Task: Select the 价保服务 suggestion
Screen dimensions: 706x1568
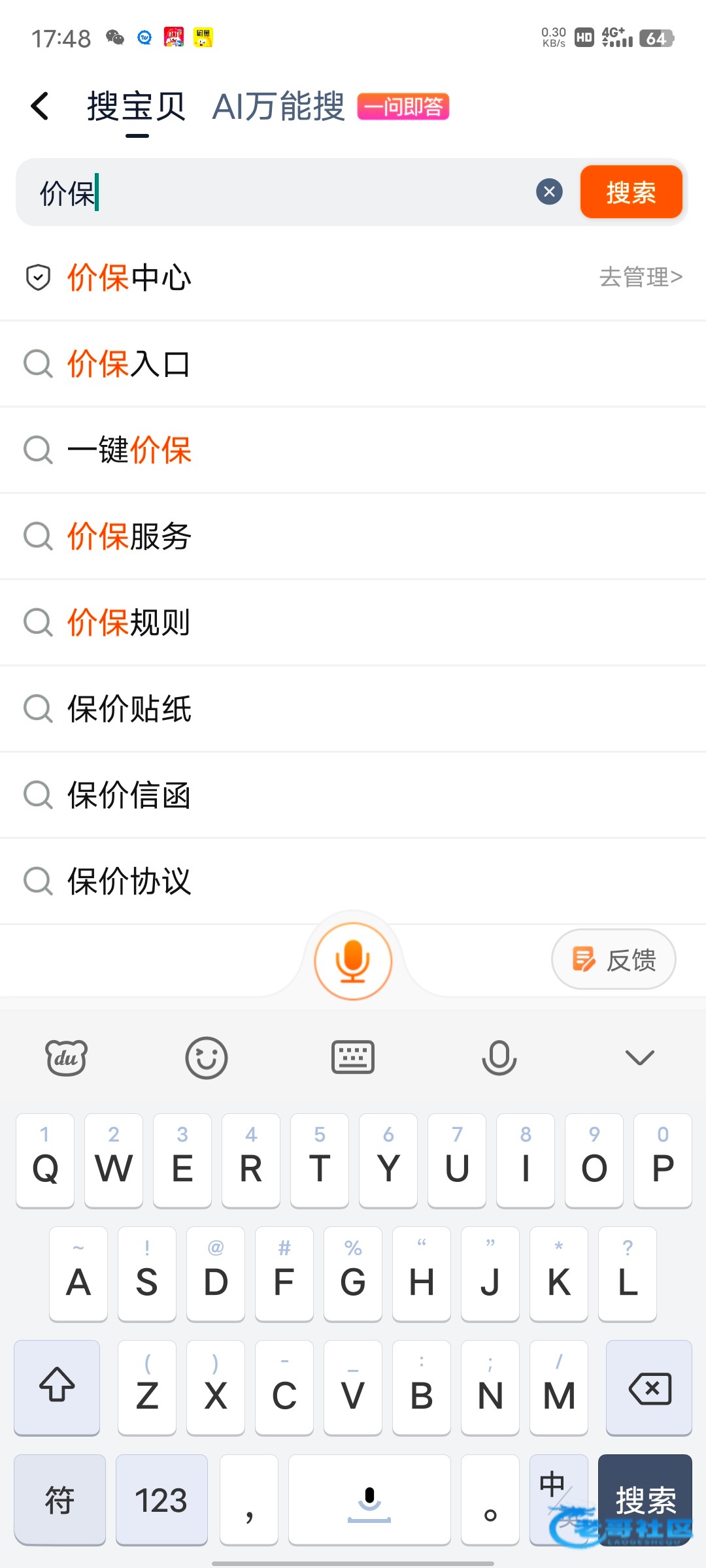Action: click(129, 536)
